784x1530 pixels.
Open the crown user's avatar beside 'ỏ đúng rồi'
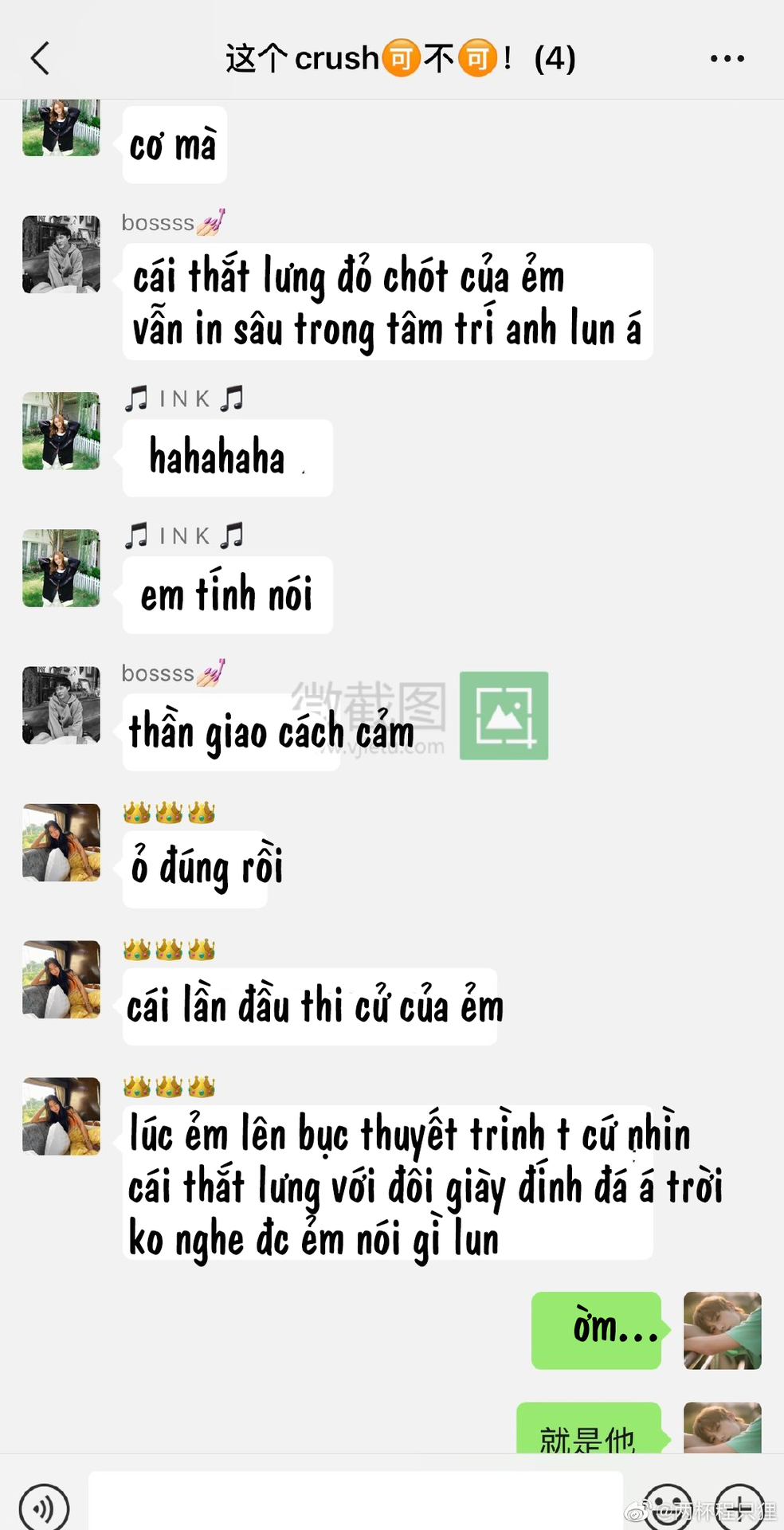pyautogui.click(x=61, y=842)
